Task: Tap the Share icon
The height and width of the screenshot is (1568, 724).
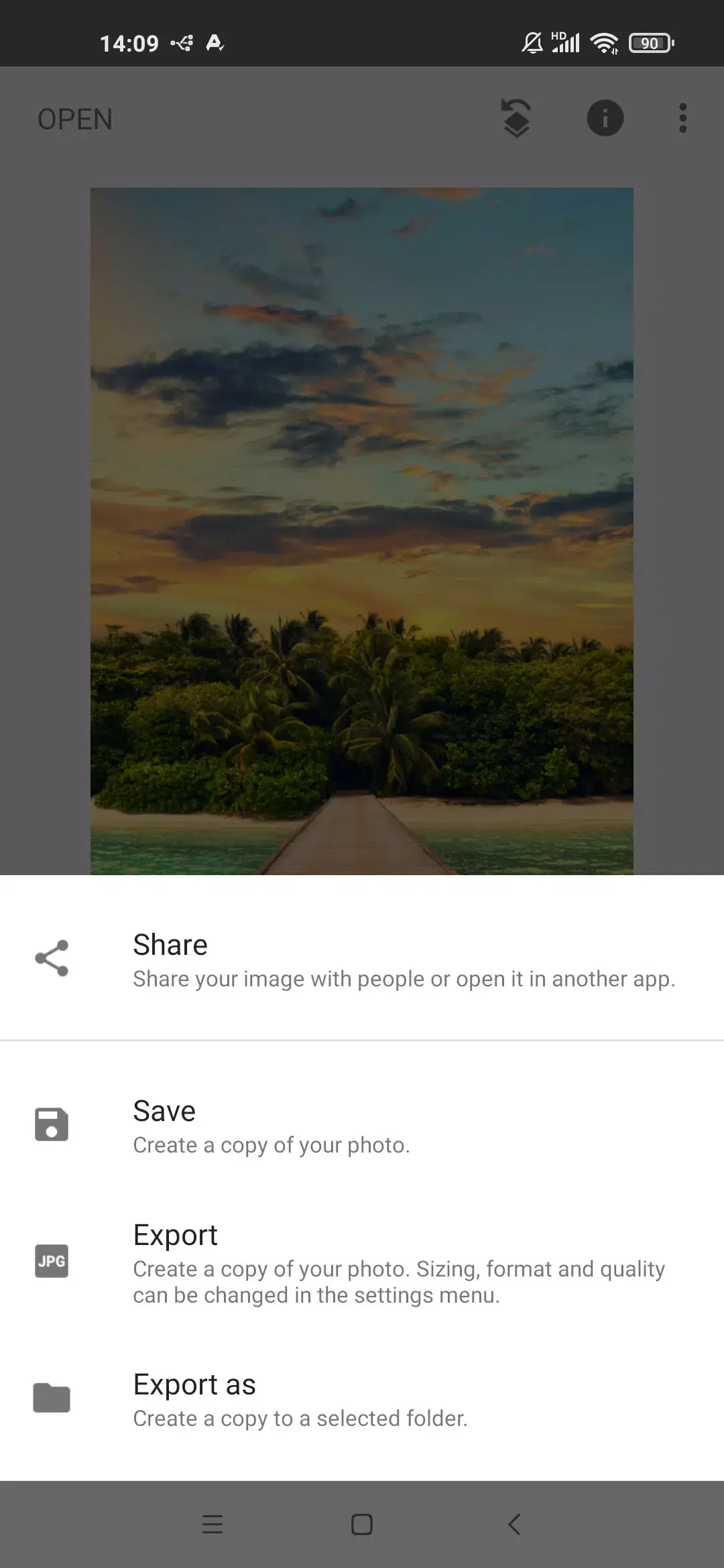Action: tap(52, 957)
